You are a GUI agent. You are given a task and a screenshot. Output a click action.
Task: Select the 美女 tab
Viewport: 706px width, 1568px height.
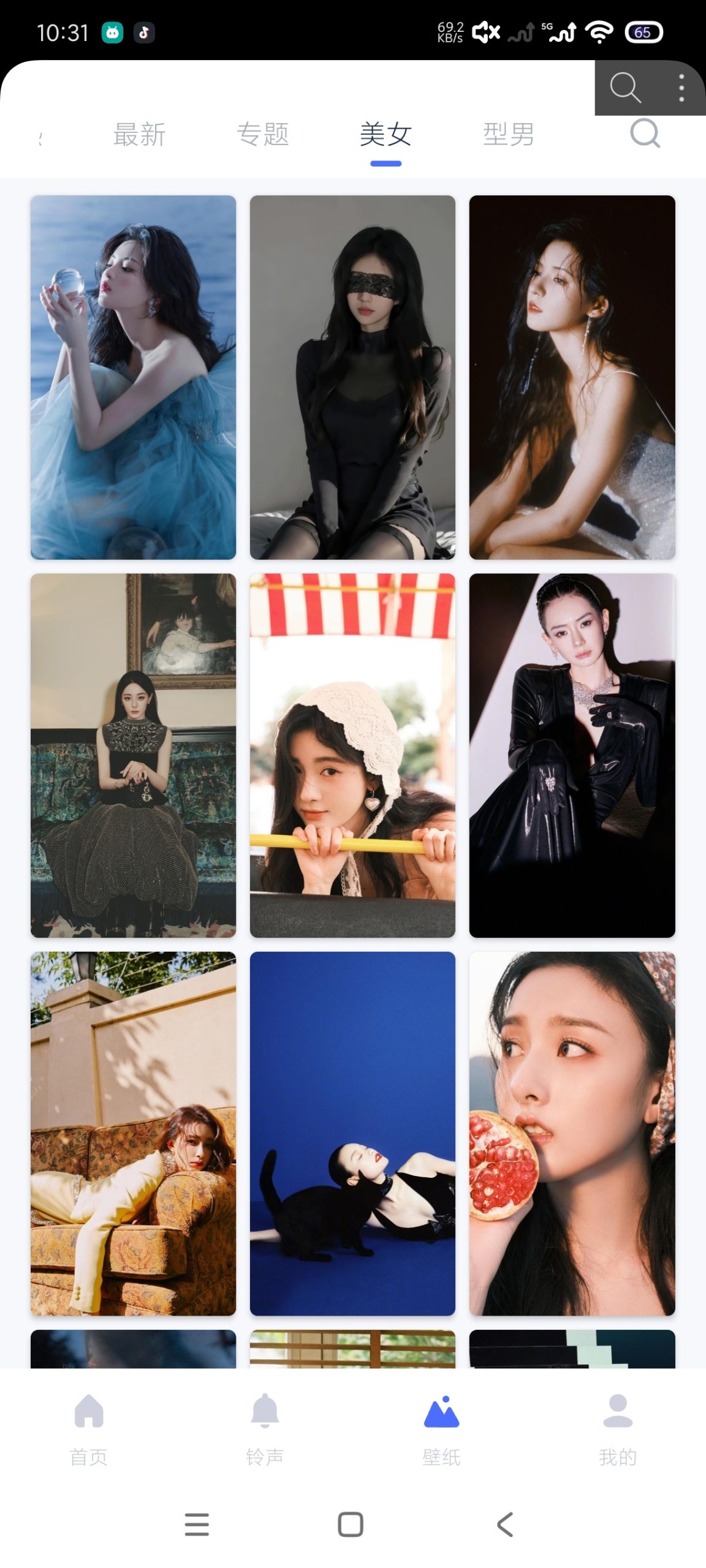pyautogui.click(x=385, y=135)
